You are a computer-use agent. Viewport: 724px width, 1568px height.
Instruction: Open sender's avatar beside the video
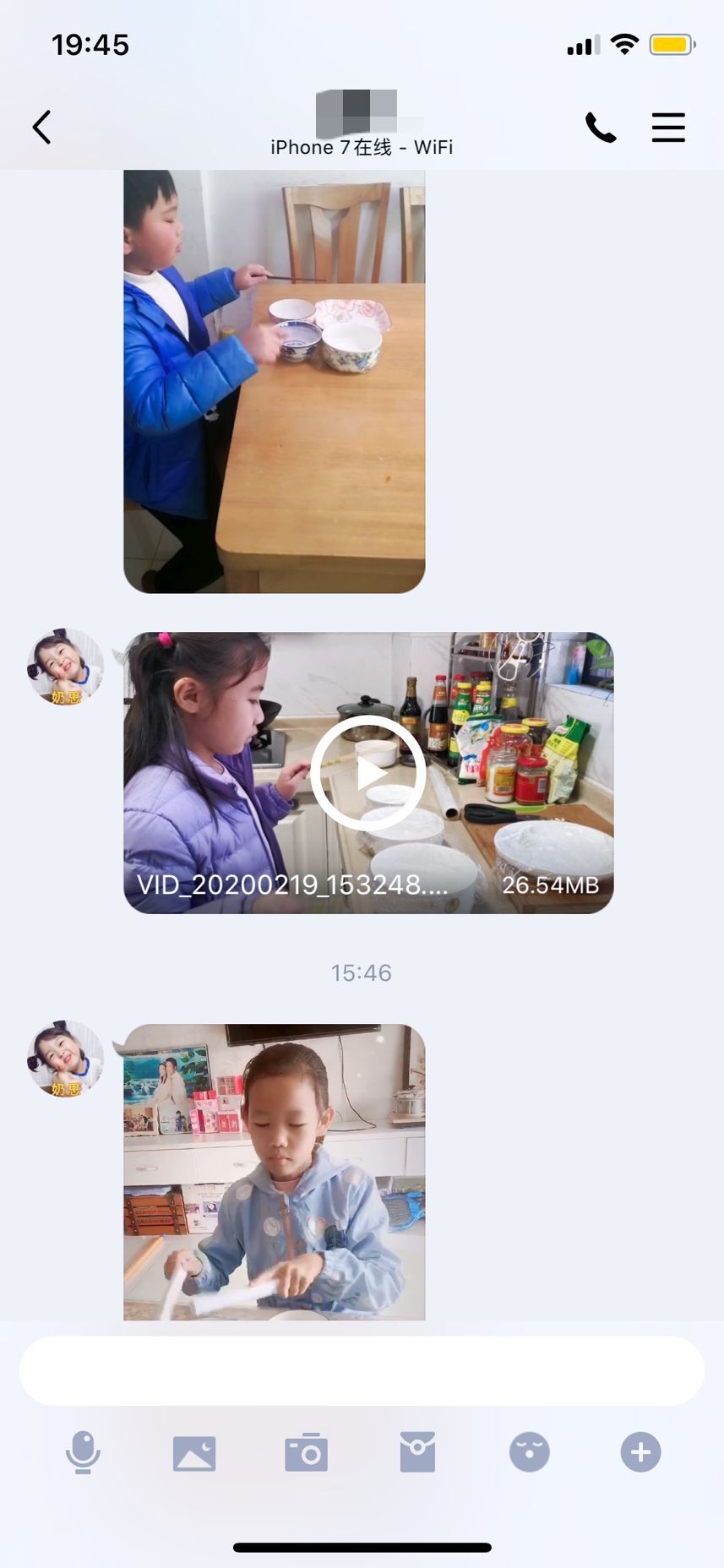point(65,667)
